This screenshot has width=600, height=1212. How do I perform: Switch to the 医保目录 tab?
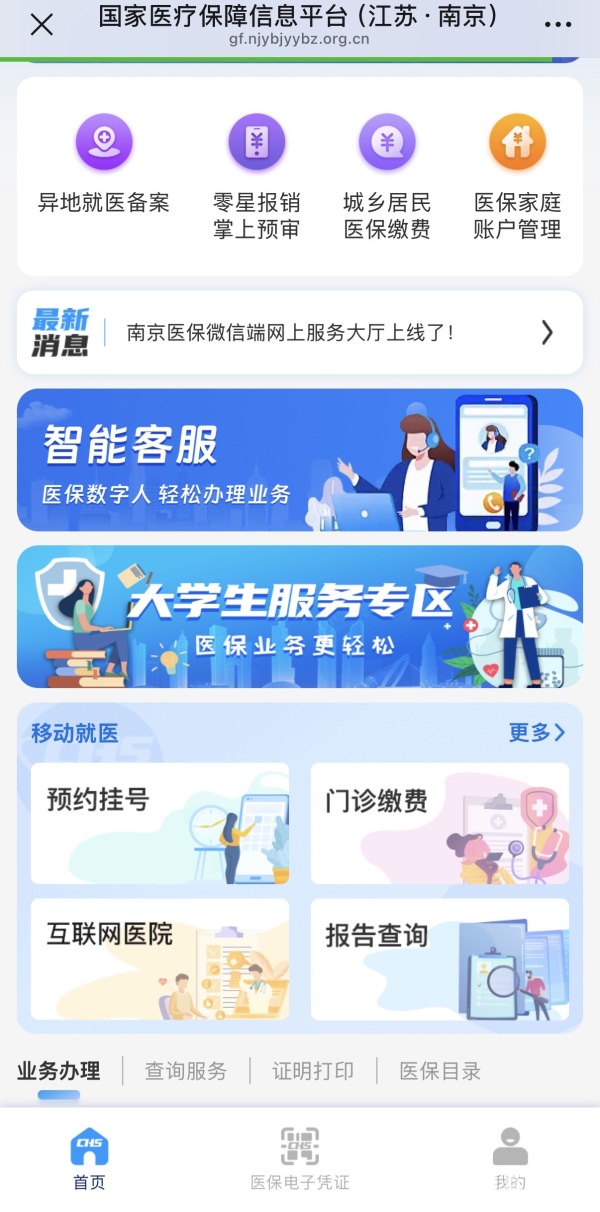pyautogui.click(x=440, y=1071)
